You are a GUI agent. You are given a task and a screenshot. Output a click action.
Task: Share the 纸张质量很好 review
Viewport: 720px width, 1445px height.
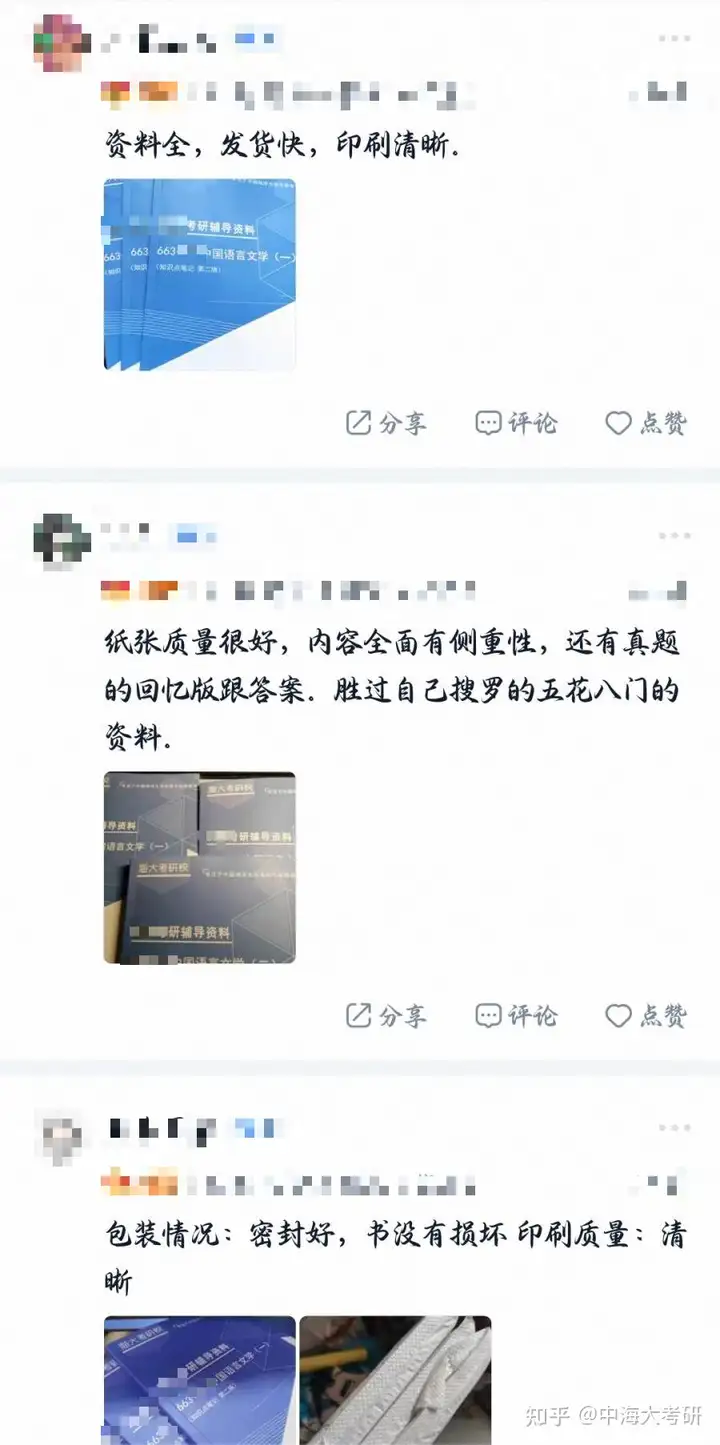pyautogui.click(x=386, y=1016)
